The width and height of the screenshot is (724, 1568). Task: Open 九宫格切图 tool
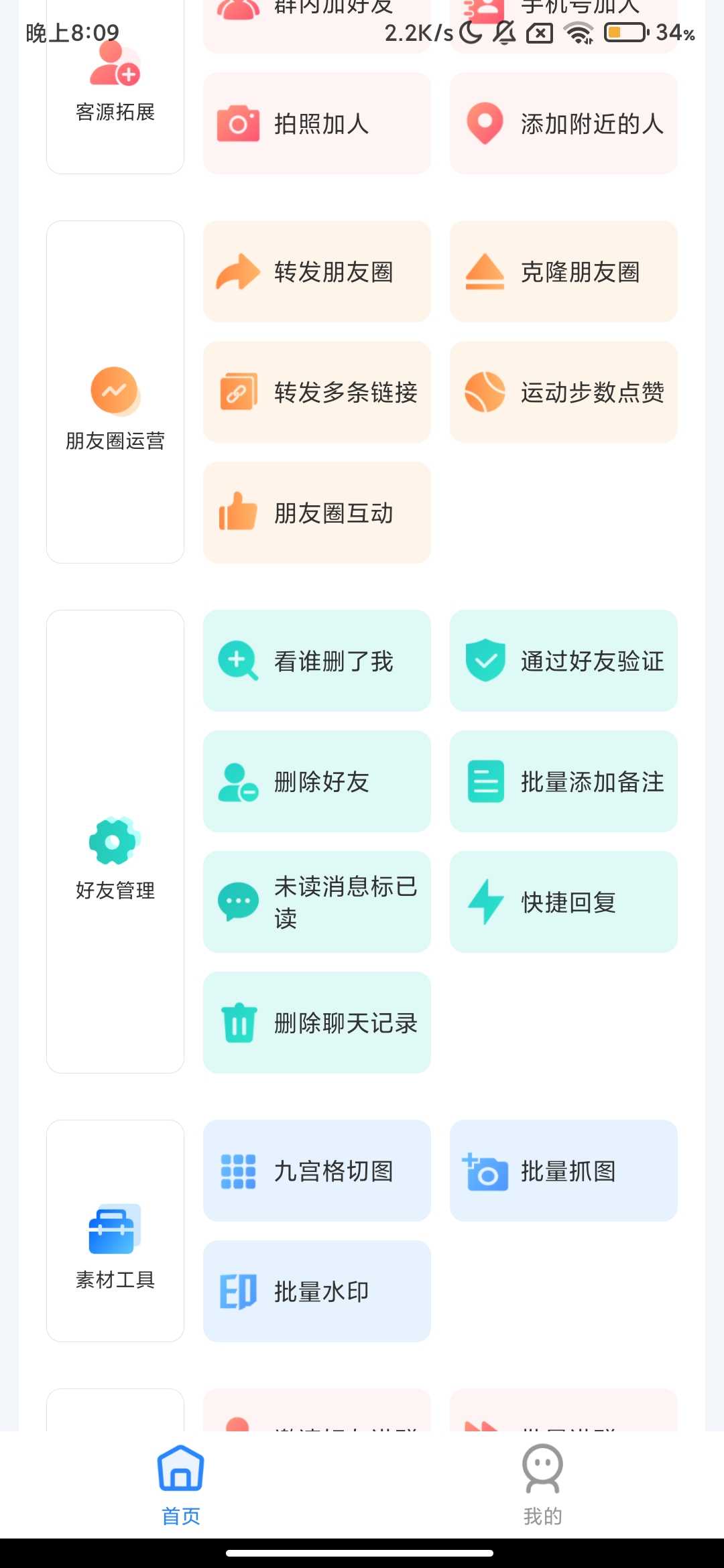(316, 1171)
